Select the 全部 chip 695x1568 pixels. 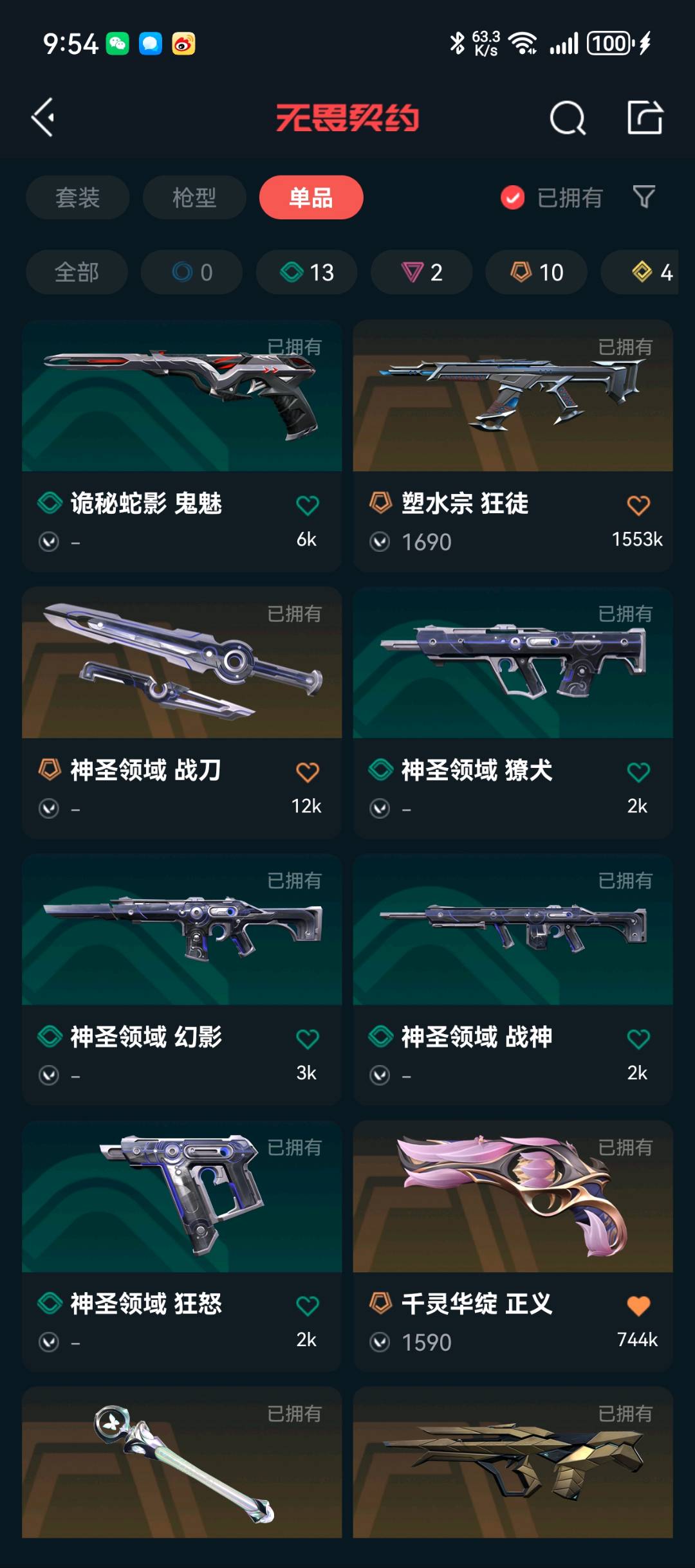click(x=77, y=272)
